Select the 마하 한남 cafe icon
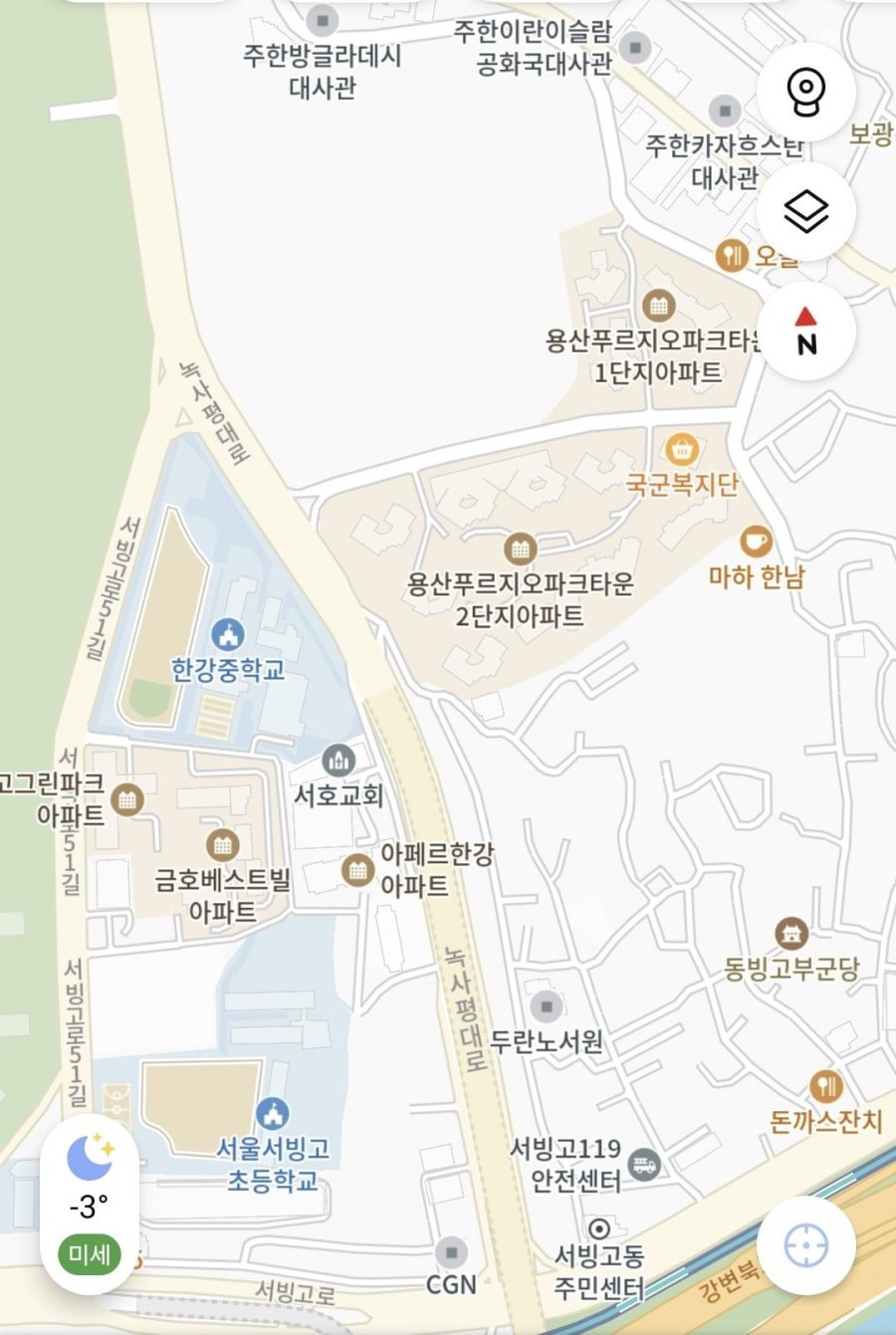The height and width of the screenshot is (1335, 896). (755, 541)
